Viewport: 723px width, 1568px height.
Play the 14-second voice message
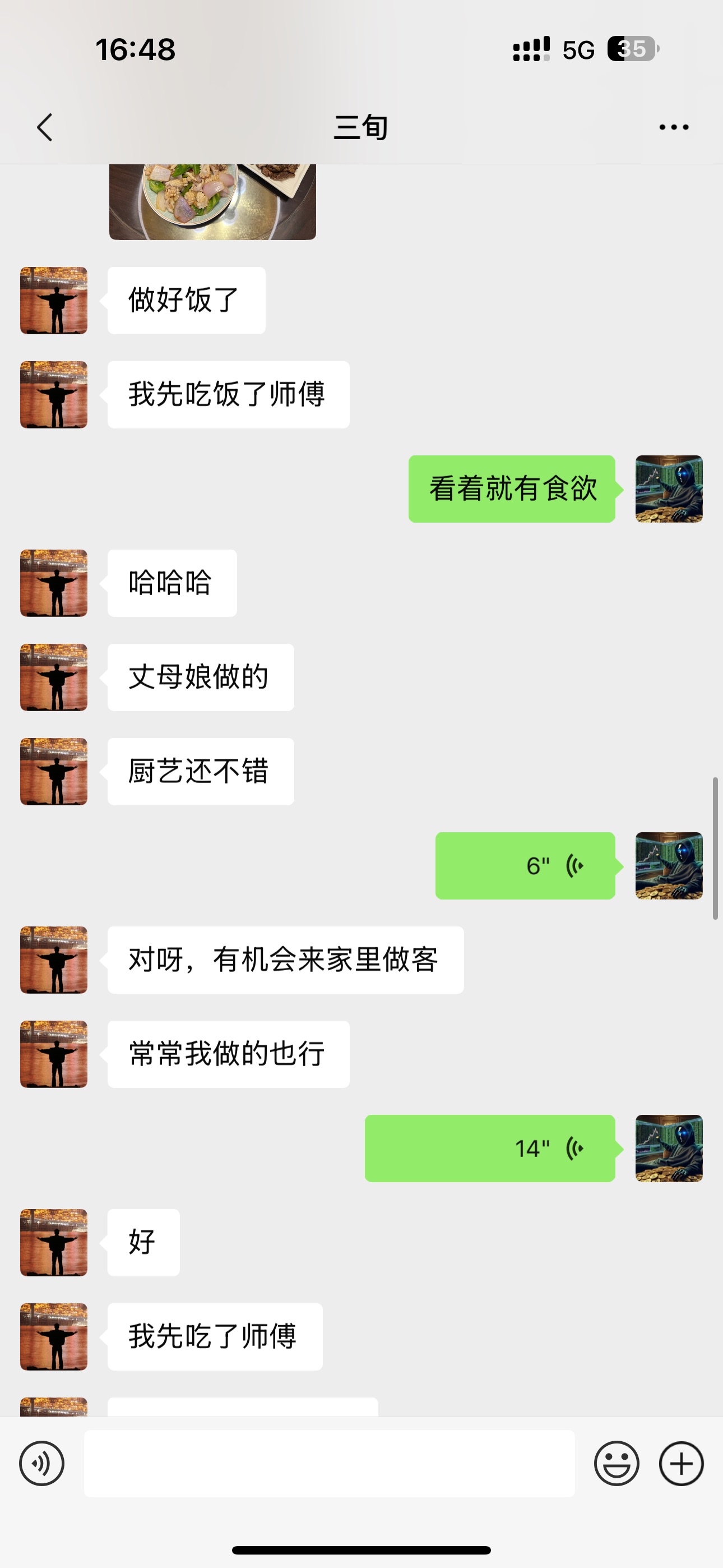pos(490,1149)
